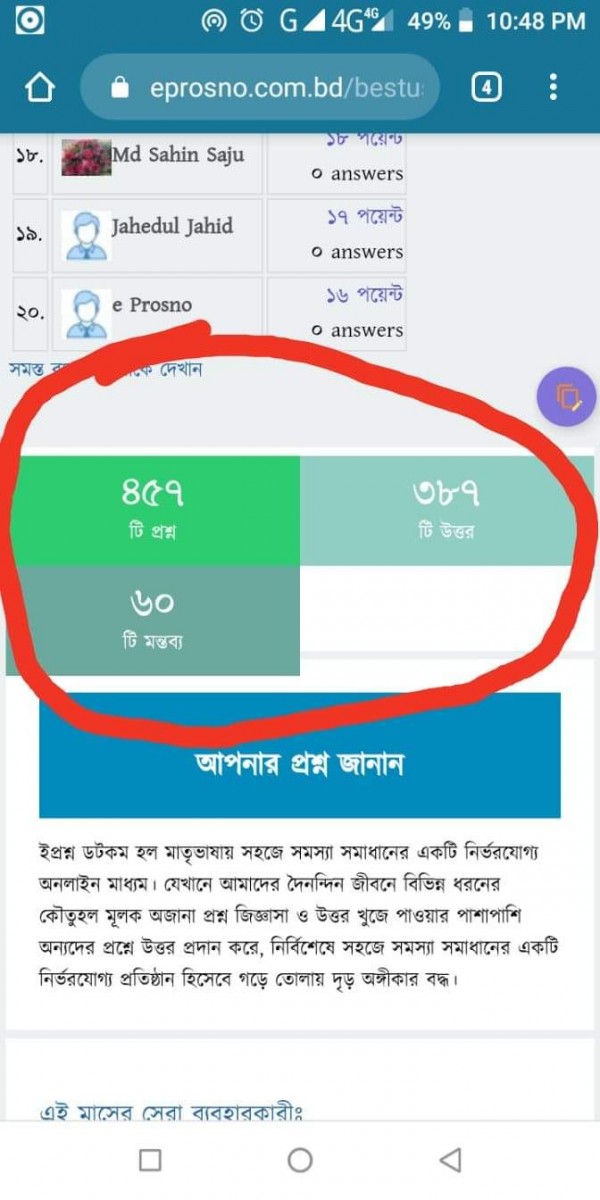
Task: Tap the Chrome home icon
Action: click(x=39, y=89)
